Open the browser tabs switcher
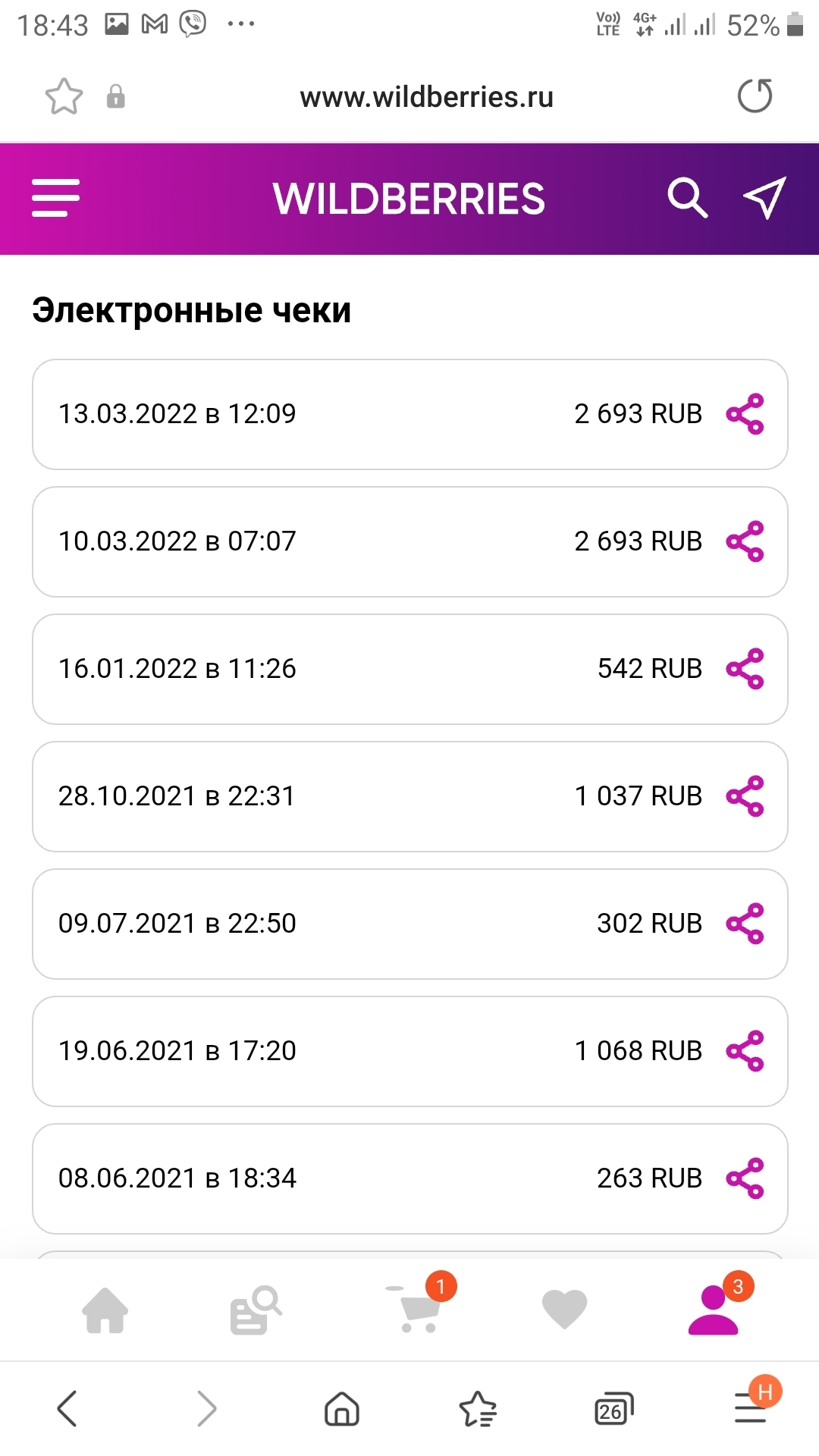Image resolution: width=819 pixels, height=1456 pixels. point(613,1410)
